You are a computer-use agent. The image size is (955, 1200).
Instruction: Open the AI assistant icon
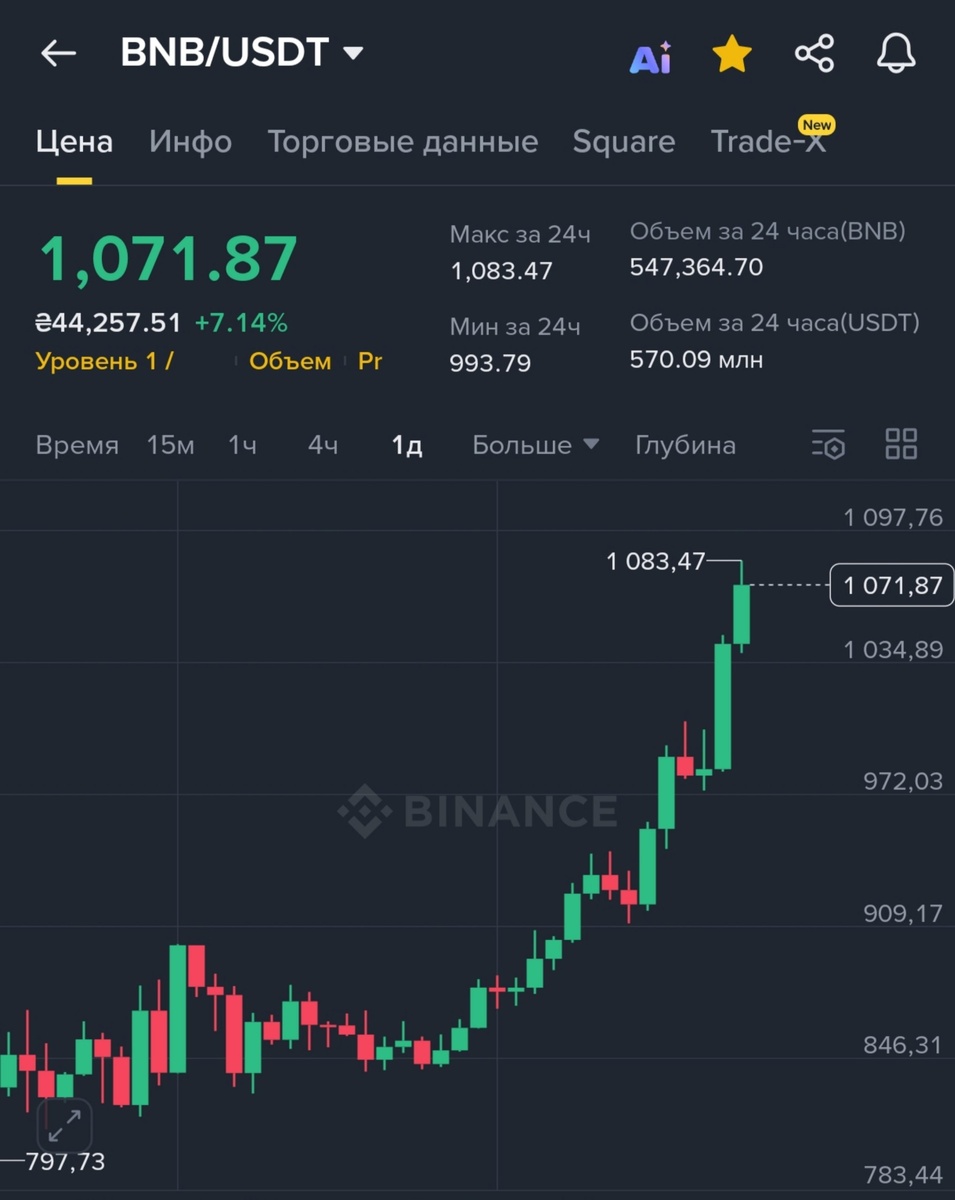tap(650, 56)
